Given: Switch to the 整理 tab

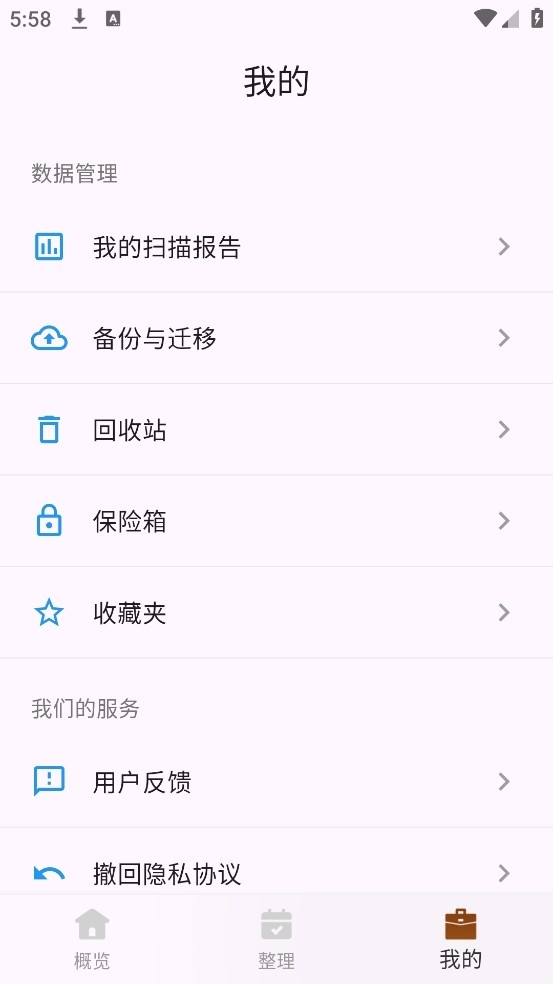Looking at the screenshot, I should point(276,939).
